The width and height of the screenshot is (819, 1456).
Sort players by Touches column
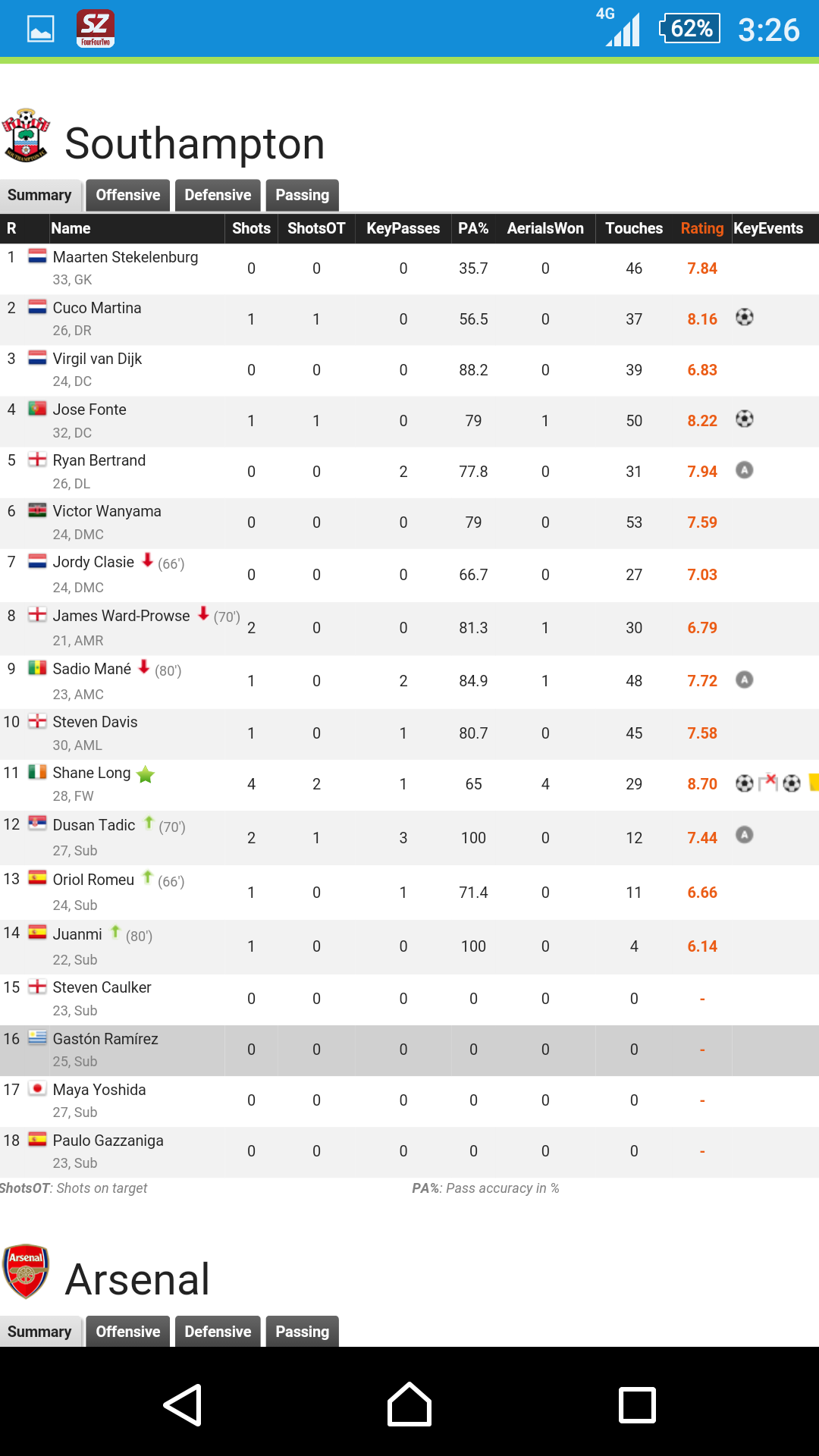[x=634, y=228]
